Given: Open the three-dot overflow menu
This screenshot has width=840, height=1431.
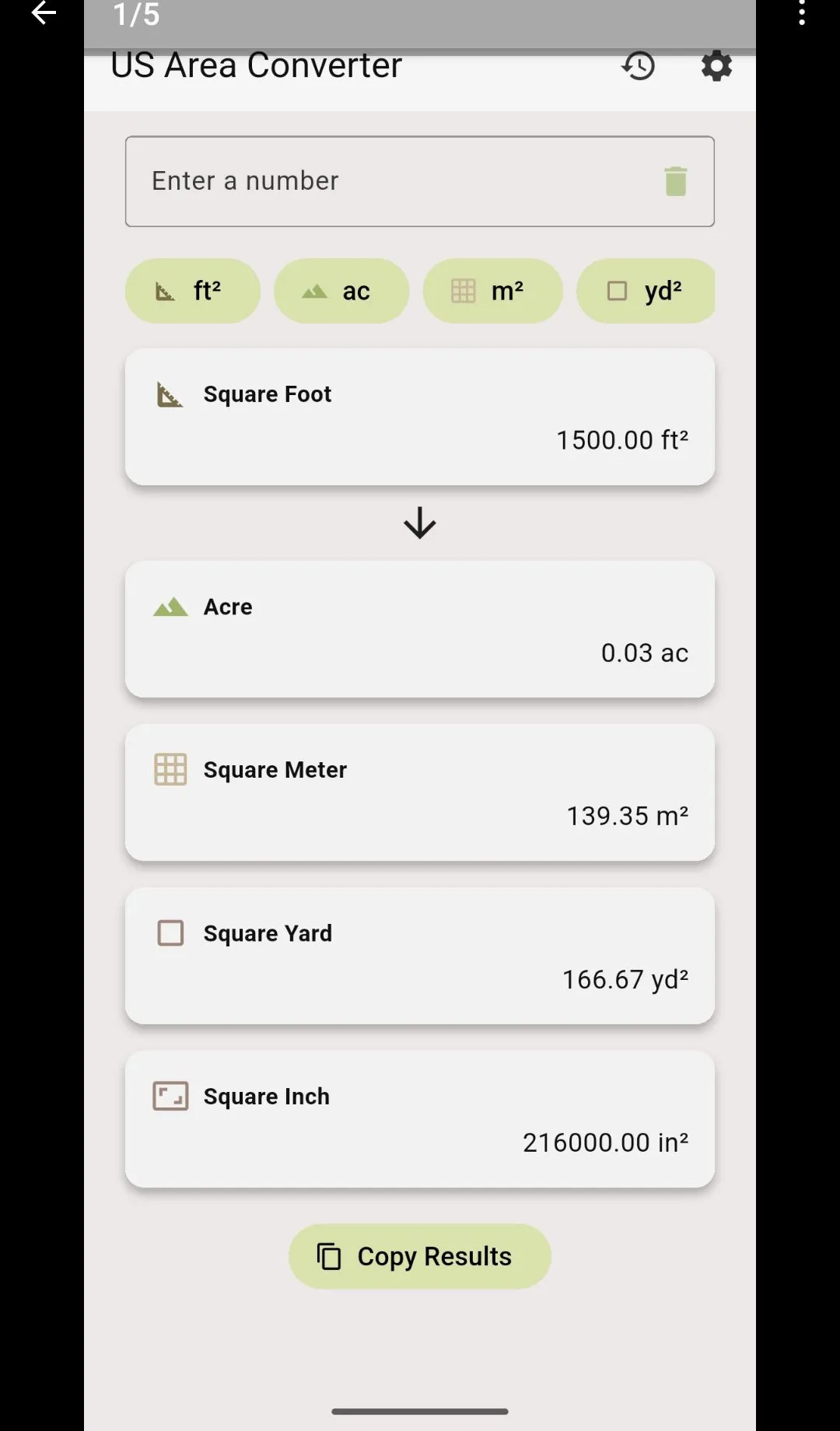Looking at the screenshot, I should click(x=802, y=12).
